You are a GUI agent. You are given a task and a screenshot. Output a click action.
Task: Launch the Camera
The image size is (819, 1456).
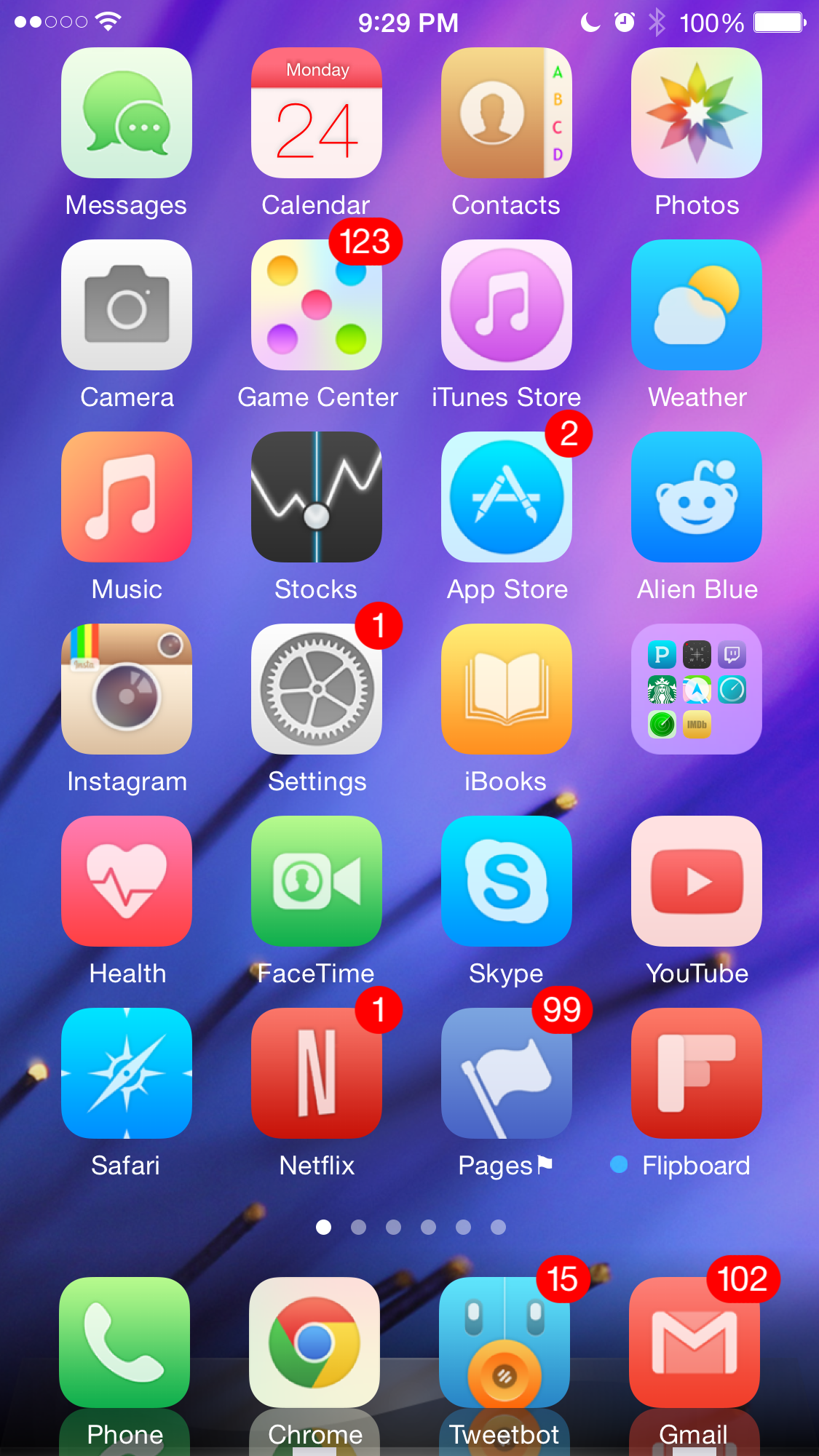pyautogui.click(x=127, y=305)
